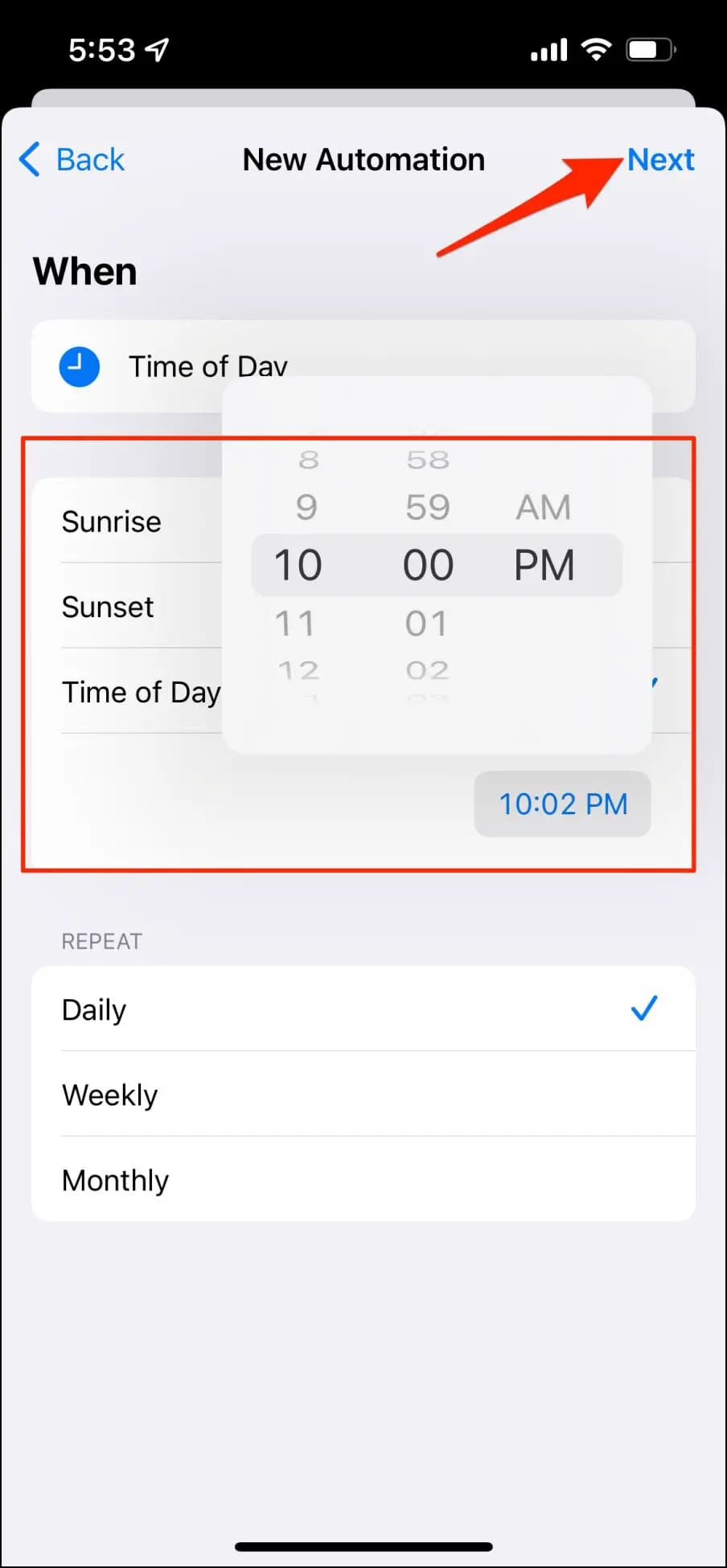Select the Sunset option
727x1568 pixels.
click(x=108, y=607)
